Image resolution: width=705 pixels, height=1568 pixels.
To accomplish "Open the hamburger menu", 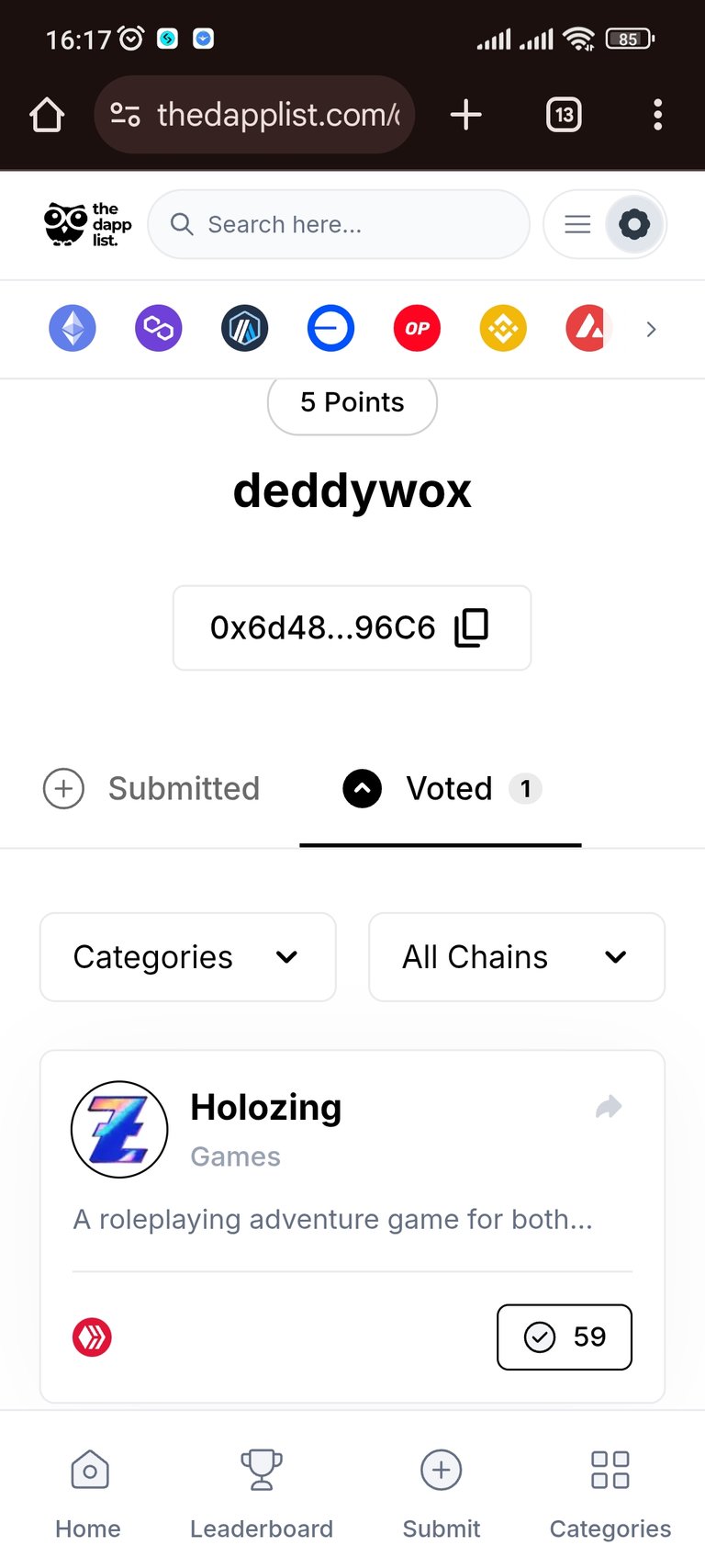I will click(577, 224).
